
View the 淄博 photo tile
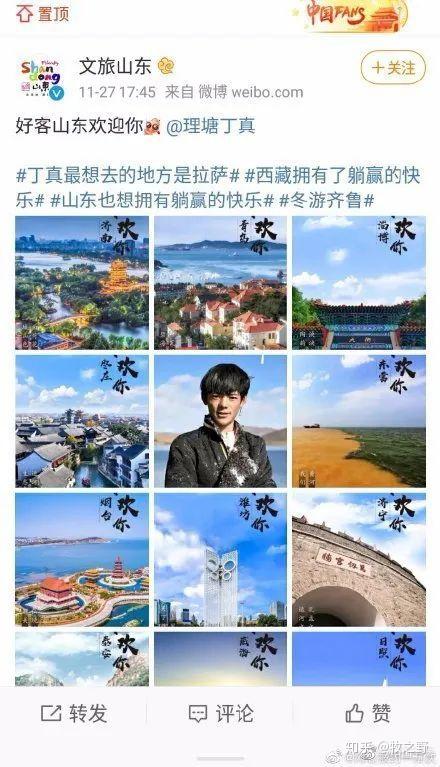click(x=359, y=283)
